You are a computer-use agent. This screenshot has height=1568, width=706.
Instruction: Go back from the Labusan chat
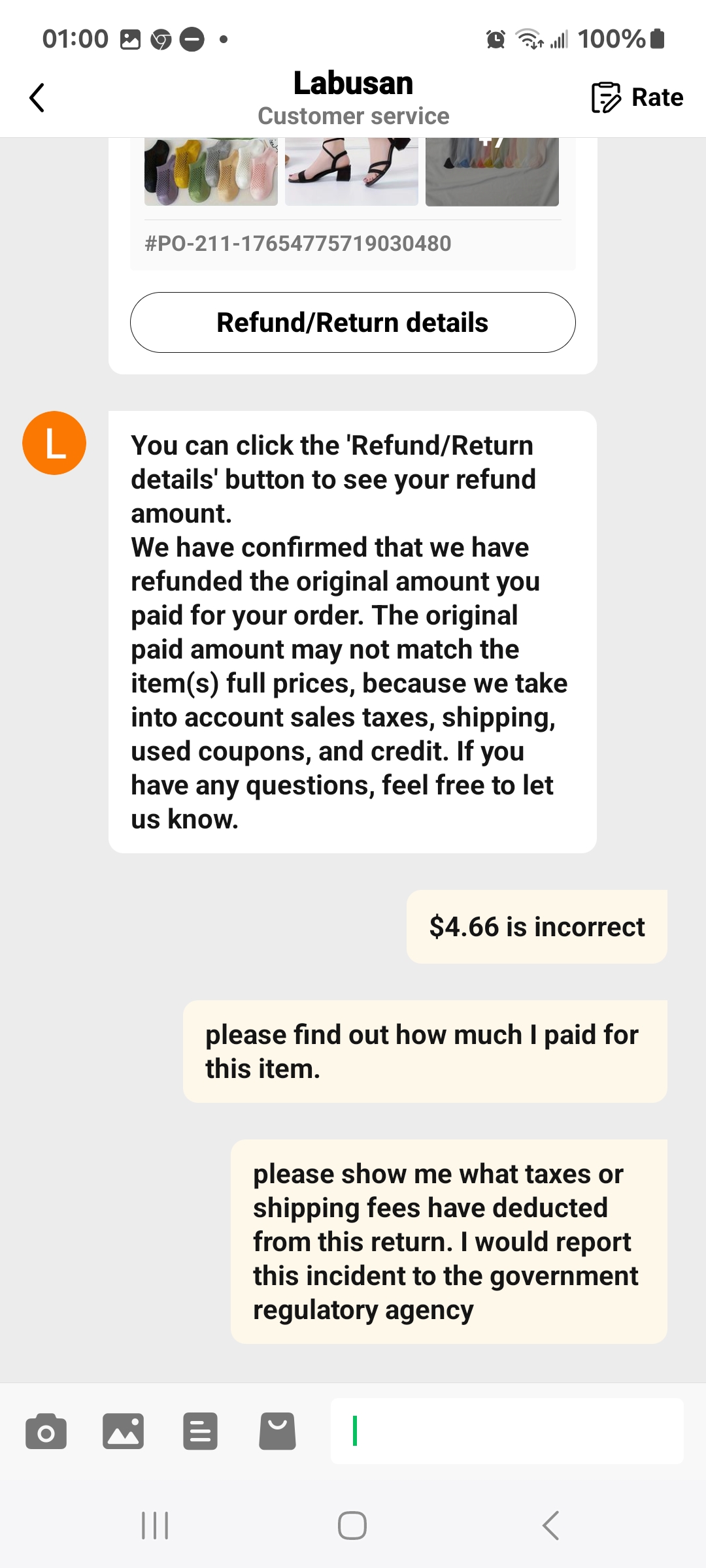37,98
